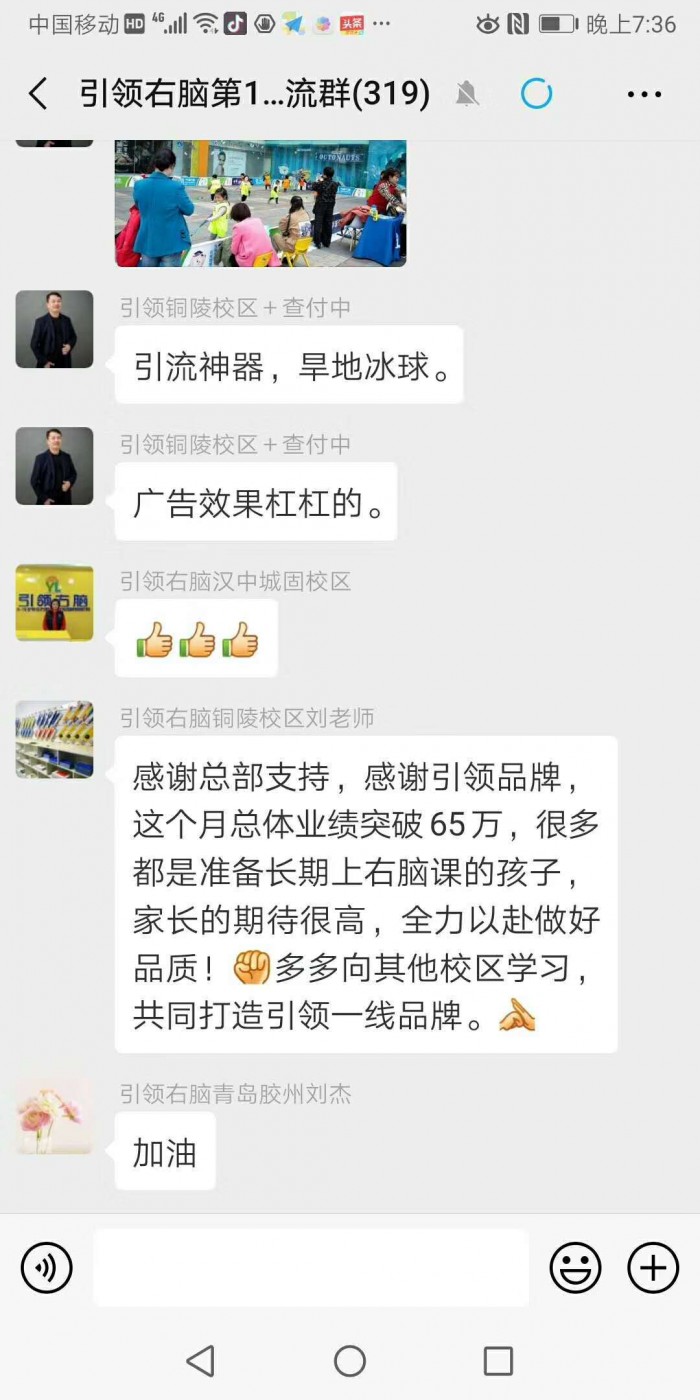Tap the system recent apps button
This screenshot has height=1400, width=700.
point(498,1361)
